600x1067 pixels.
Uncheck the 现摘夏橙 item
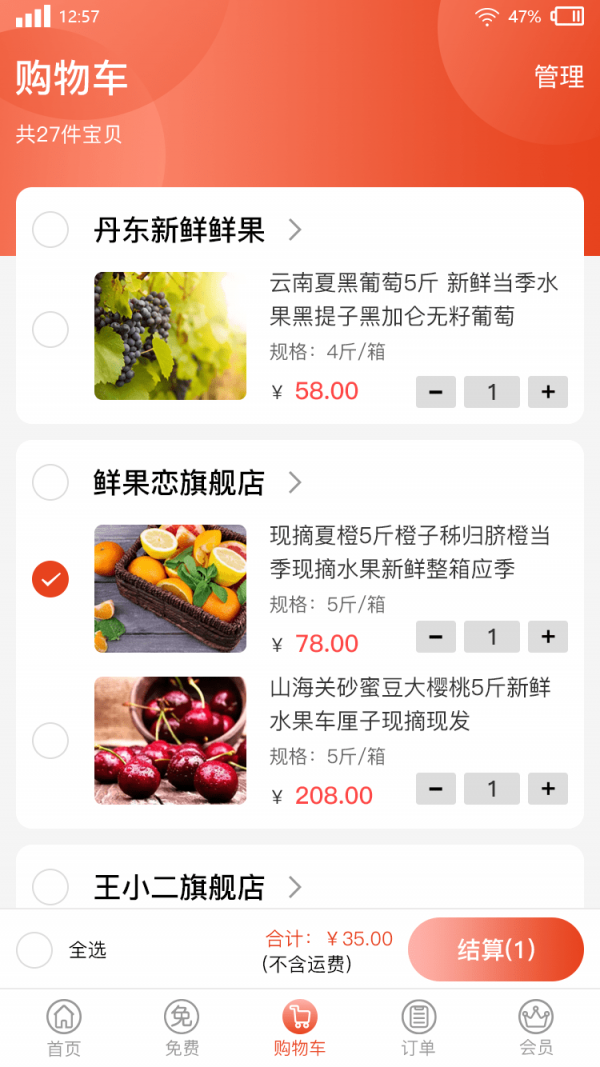51,578
